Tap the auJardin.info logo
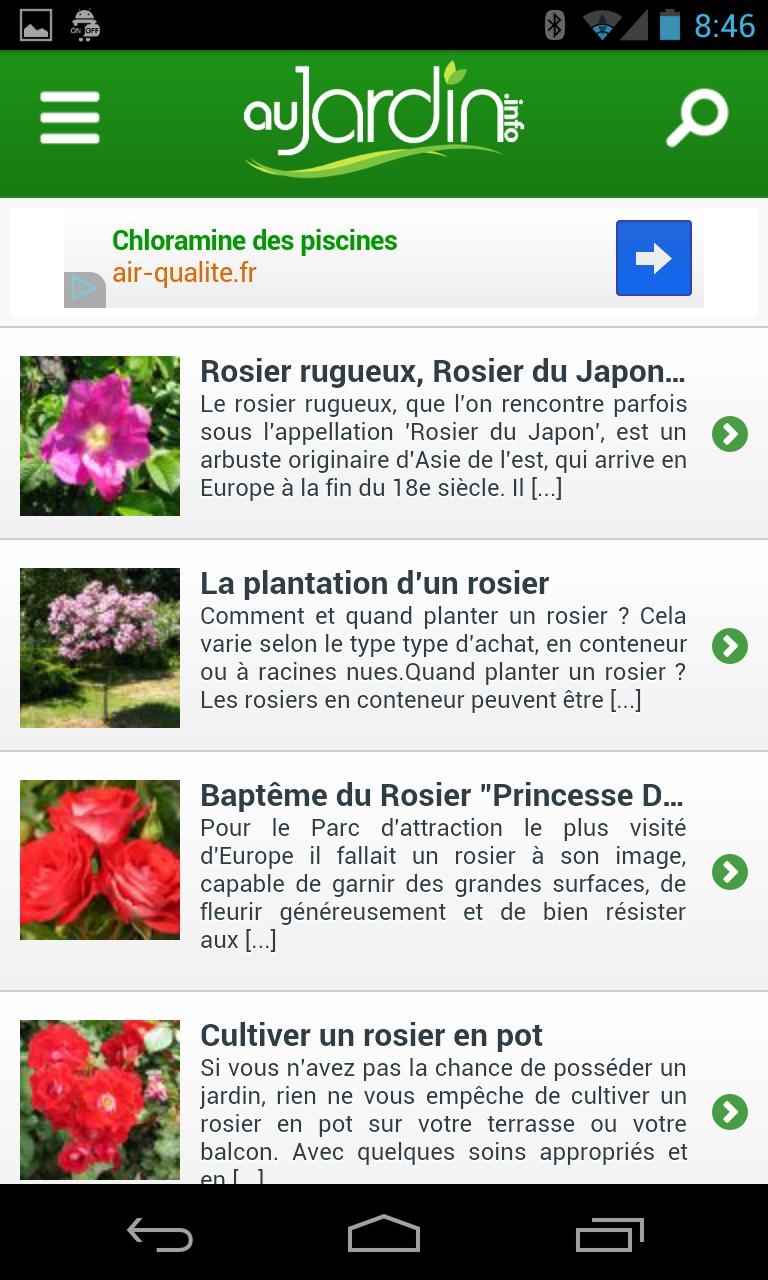768x1280 pixels. pyautogui.click(x=384, y=117)
